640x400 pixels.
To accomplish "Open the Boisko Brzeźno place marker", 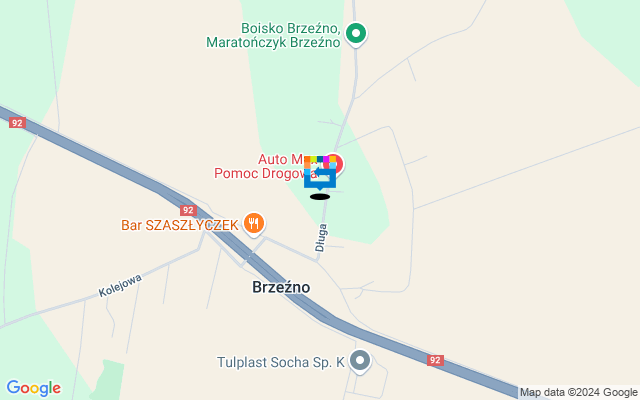I will (x=355, y=36).
